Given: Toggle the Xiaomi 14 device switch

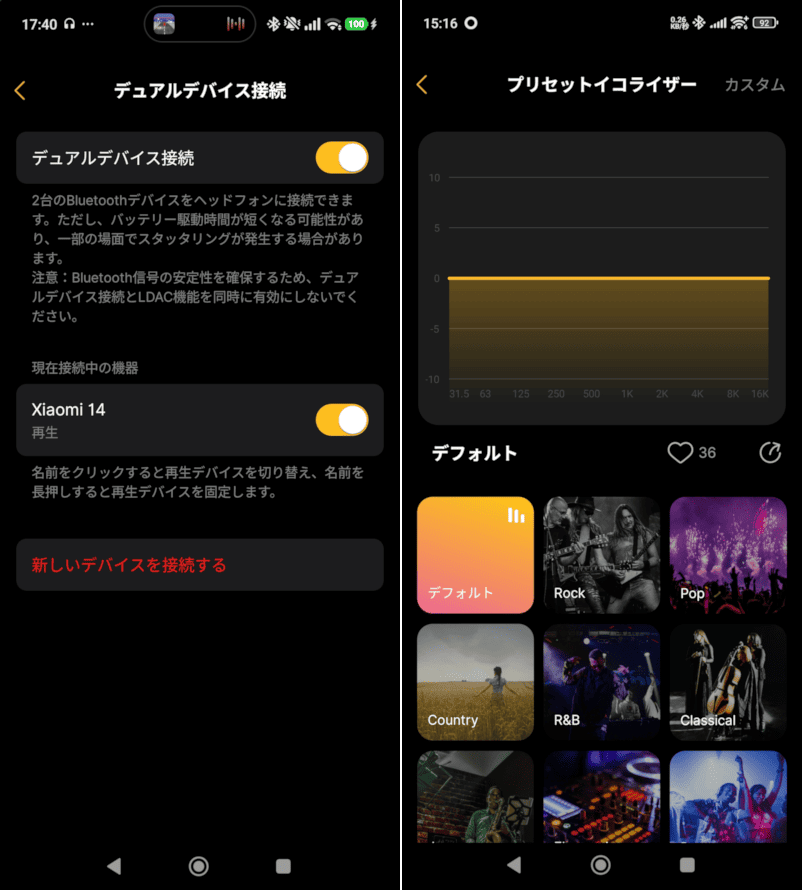Looking at the screenshot, I should [x=341, y=420].
